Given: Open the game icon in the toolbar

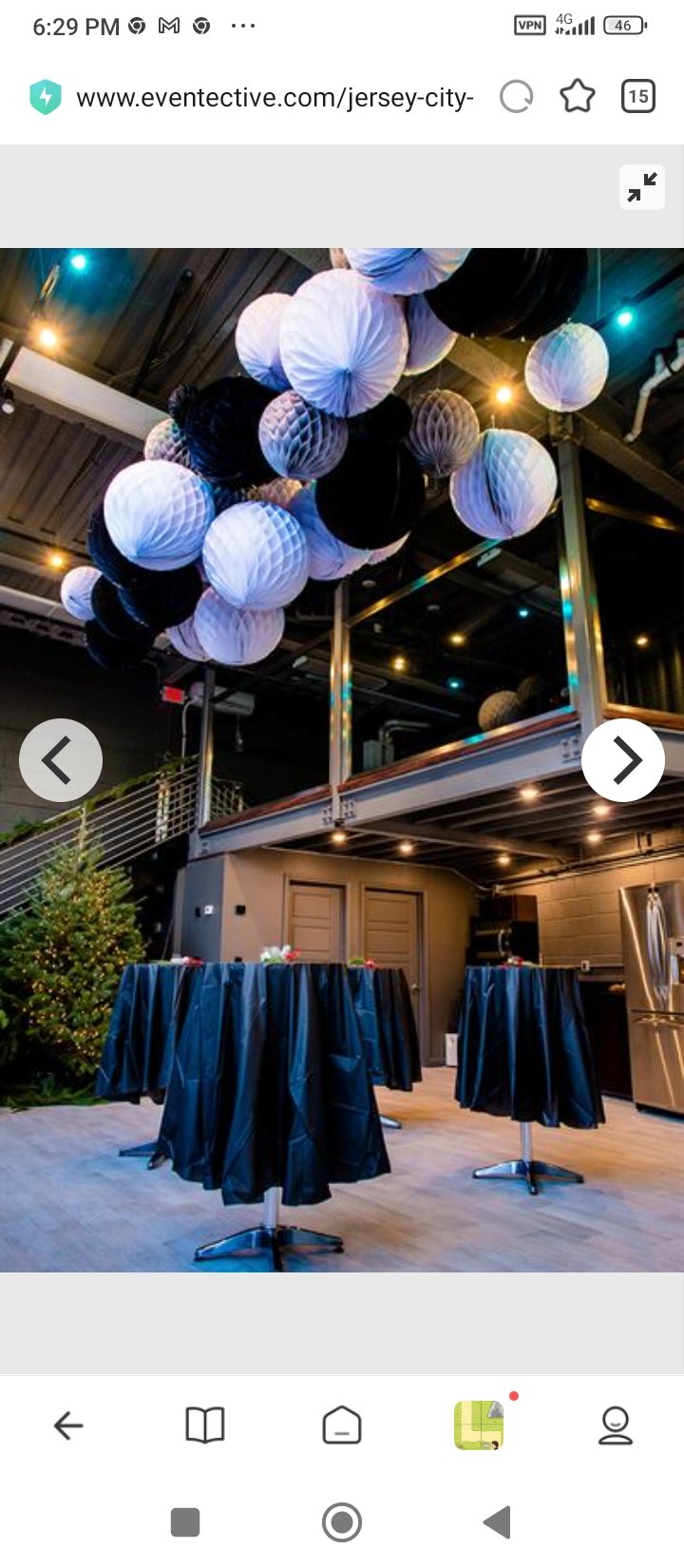Looking at the screenshot, I should (x=479, y=1425).
